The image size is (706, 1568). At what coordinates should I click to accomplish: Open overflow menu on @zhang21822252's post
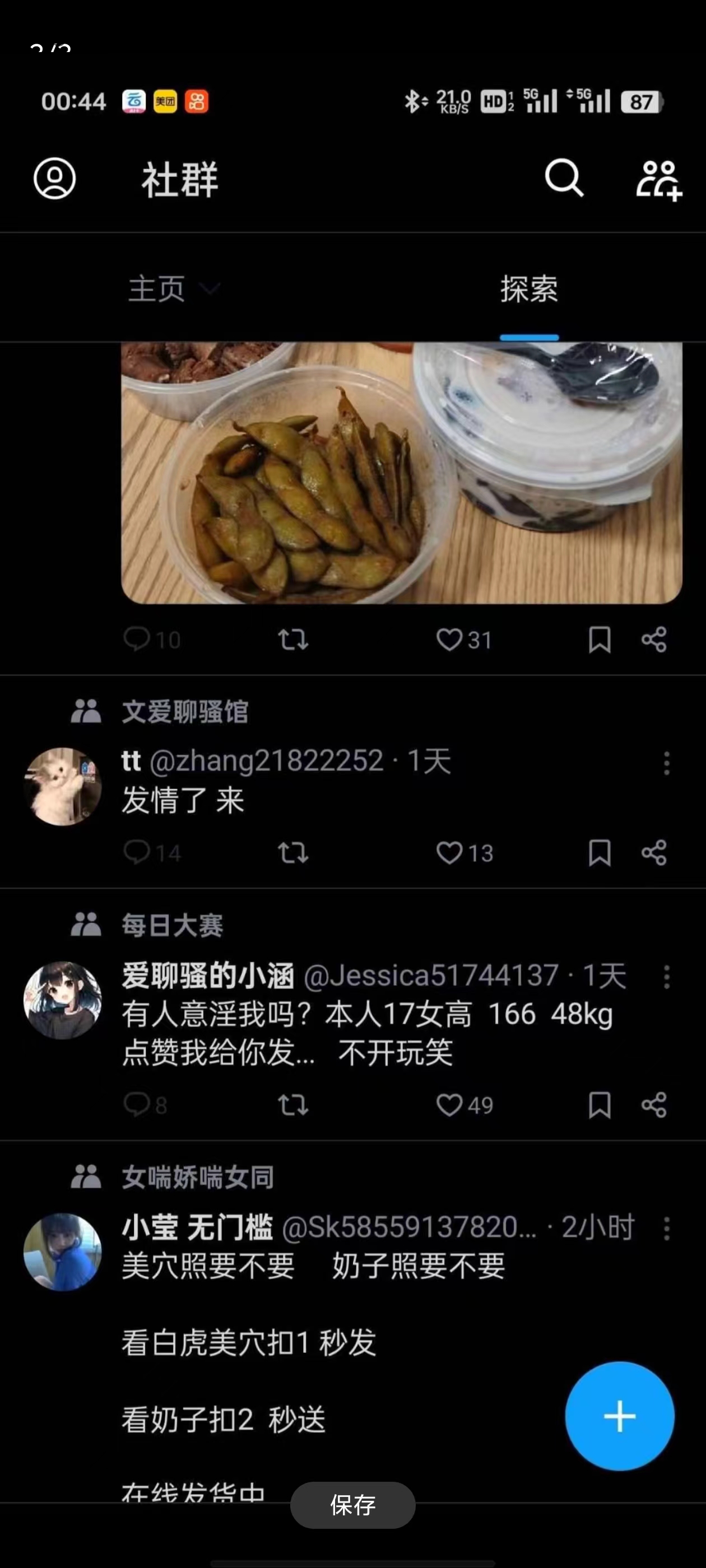(x=666, y=763)
